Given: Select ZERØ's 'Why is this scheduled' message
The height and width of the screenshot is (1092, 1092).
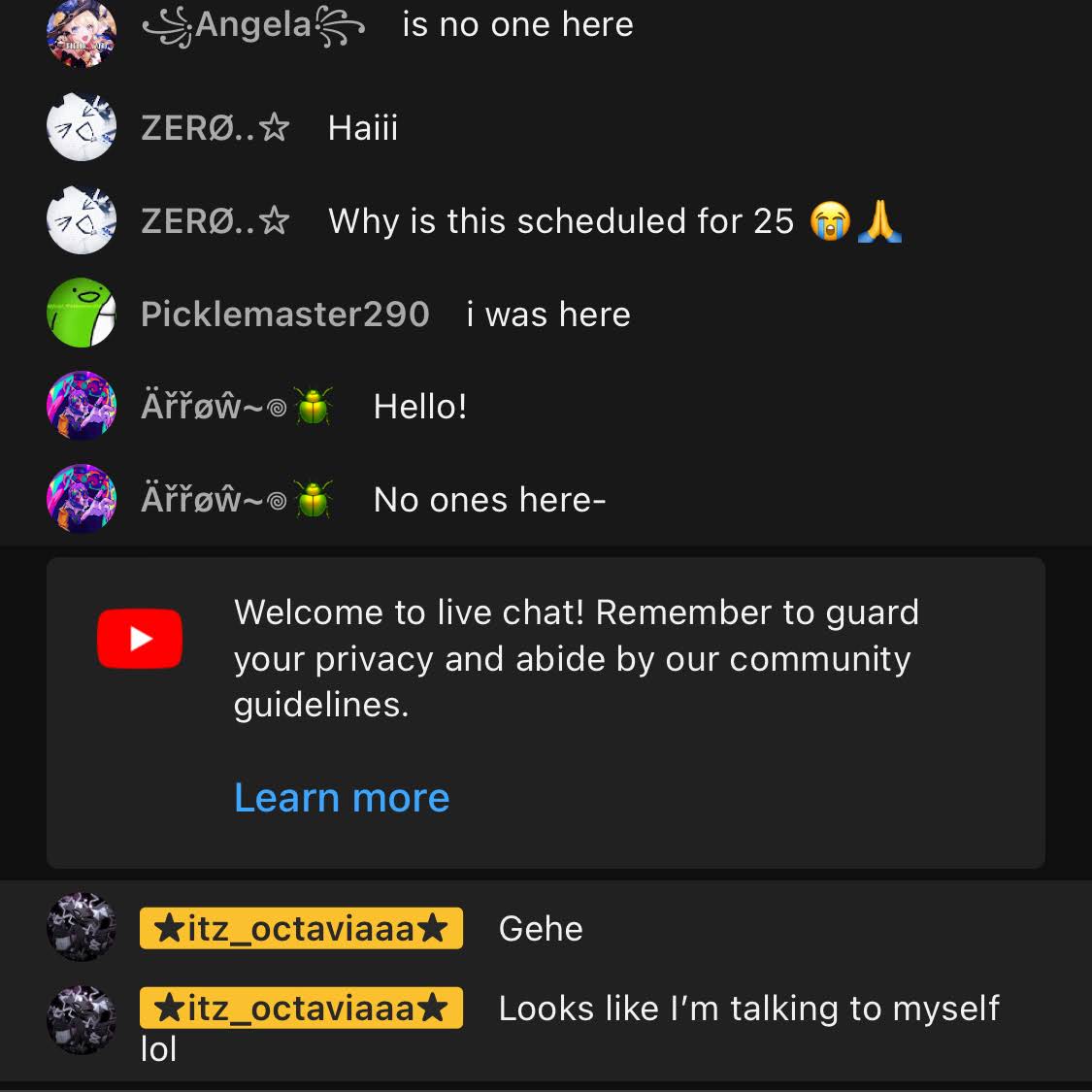Looking at the screenshot, I should [561, 221].
